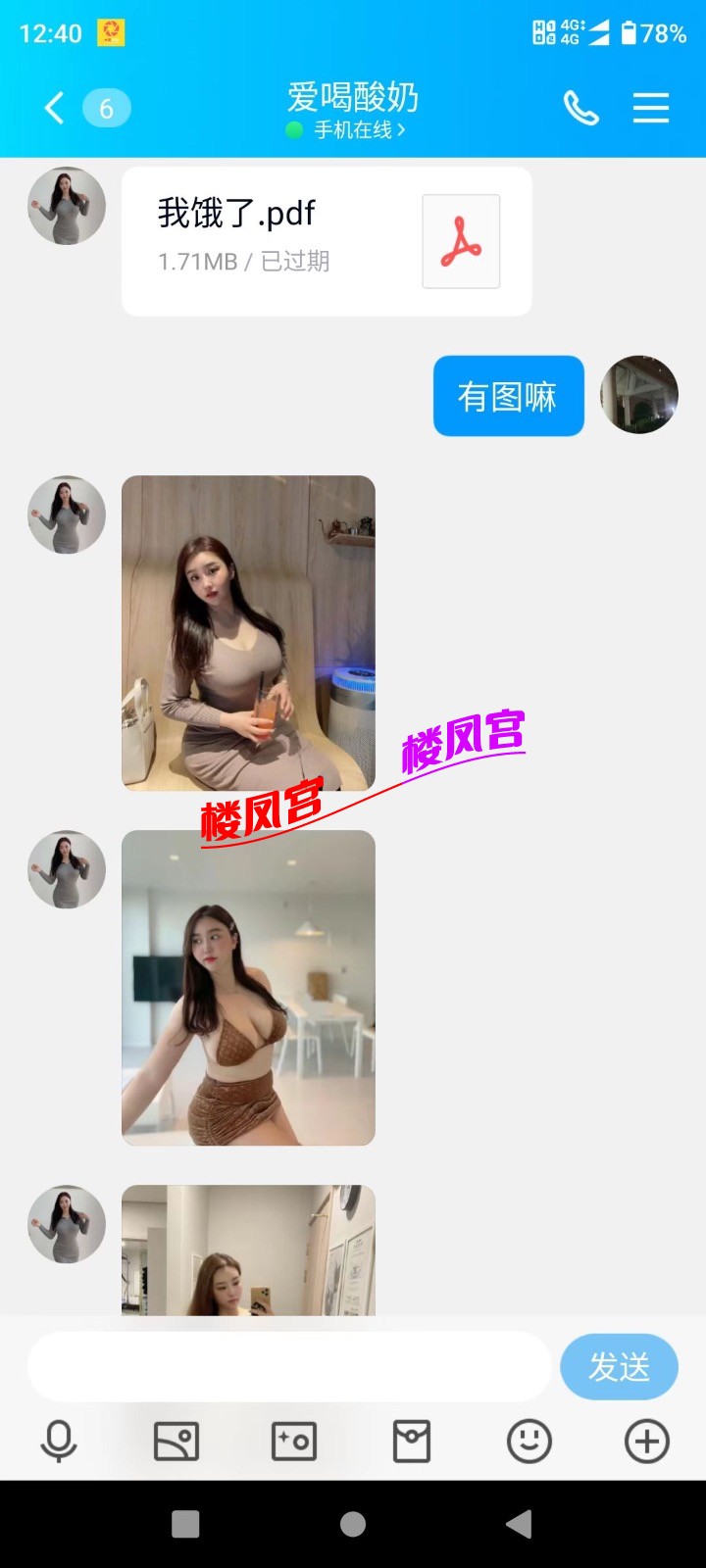
Task: Open the 我饿了.pdf file message
Action: pos(327,241)
